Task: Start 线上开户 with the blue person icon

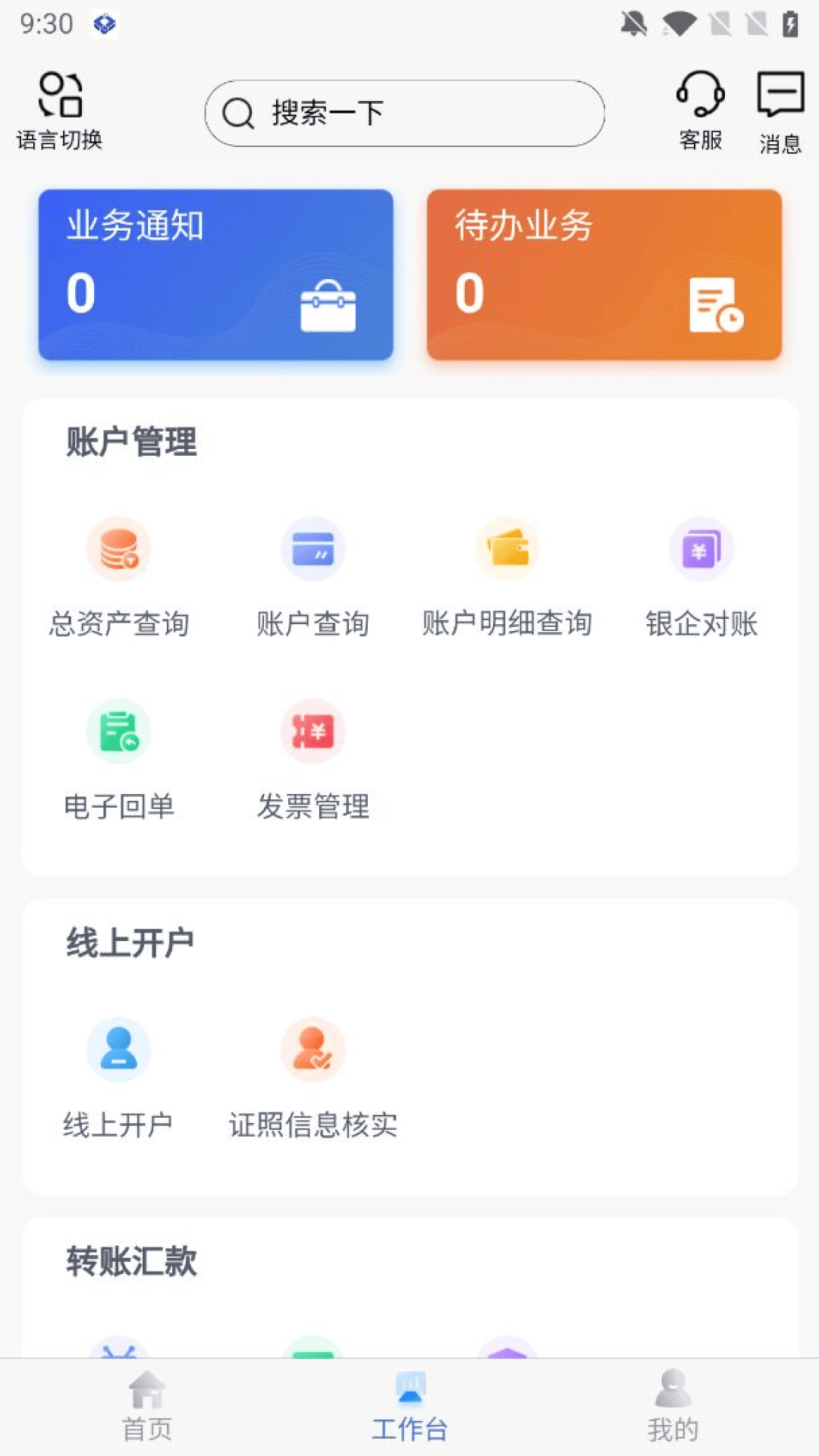Action: pyautogui.click(x=119, y=1077)
